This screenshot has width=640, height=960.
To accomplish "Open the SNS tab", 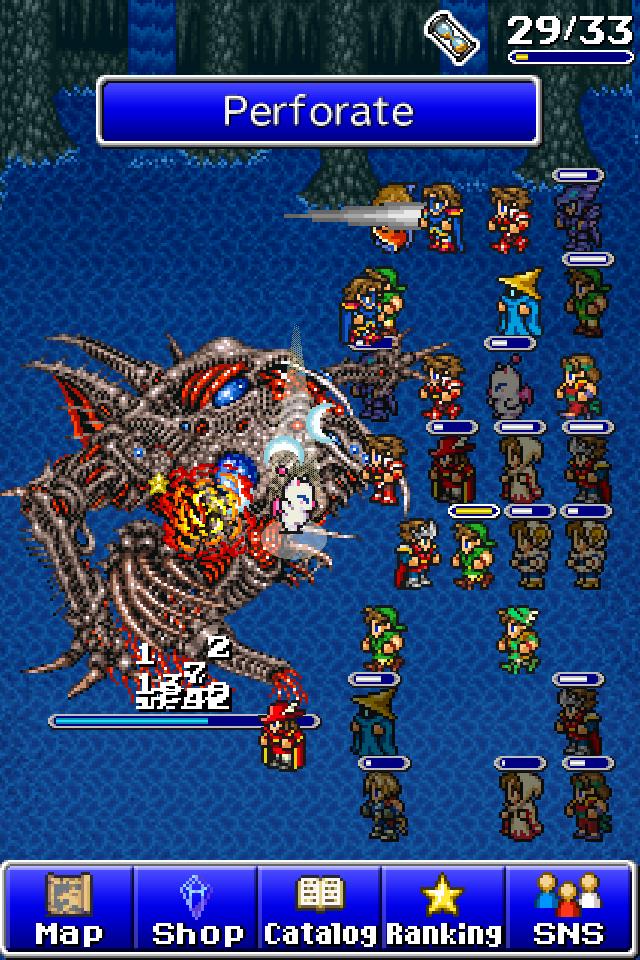I will (569, 909).
